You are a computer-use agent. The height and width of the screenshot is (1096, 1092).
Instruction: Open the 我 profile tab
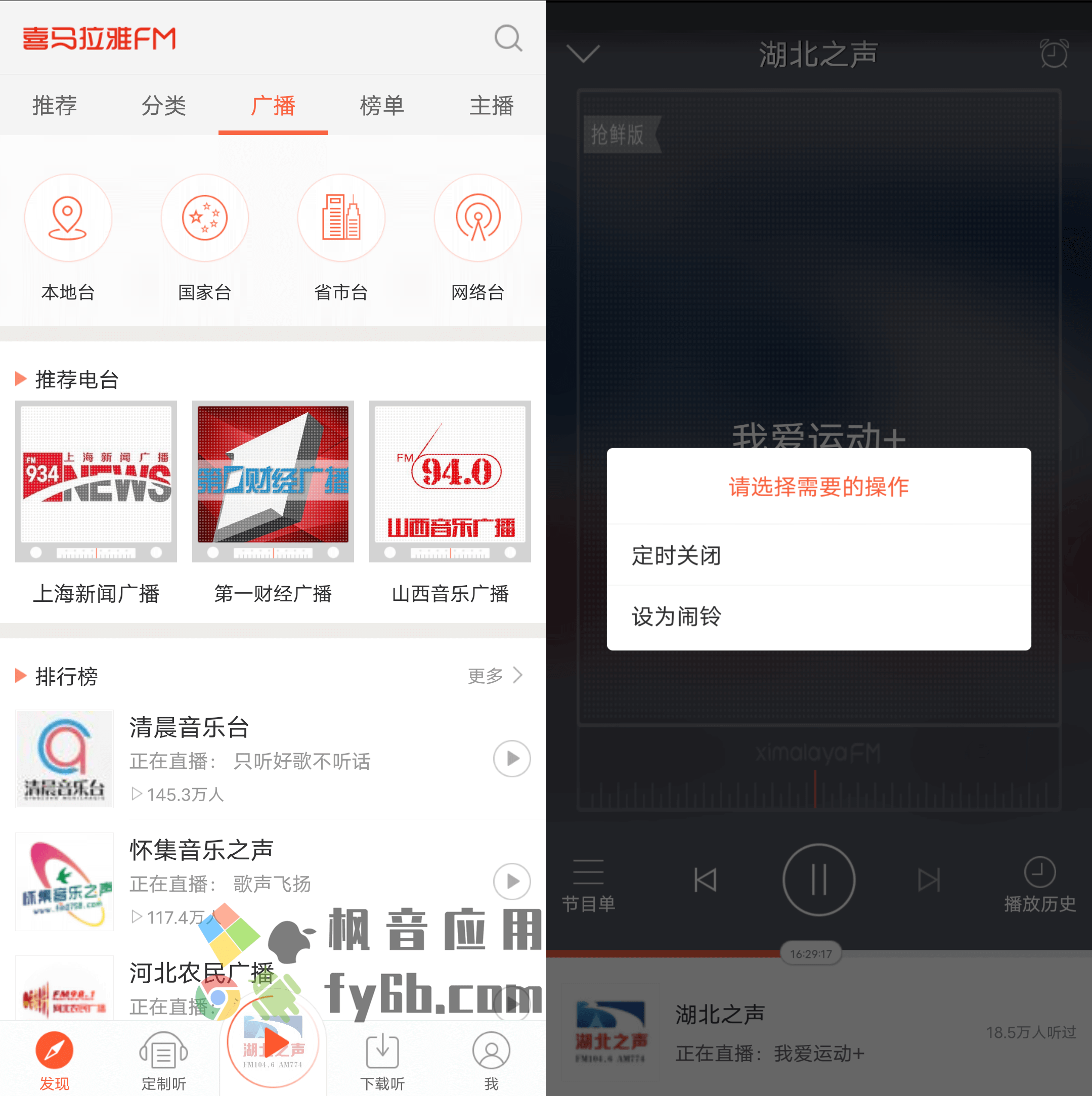click(x=491, y=1061)
